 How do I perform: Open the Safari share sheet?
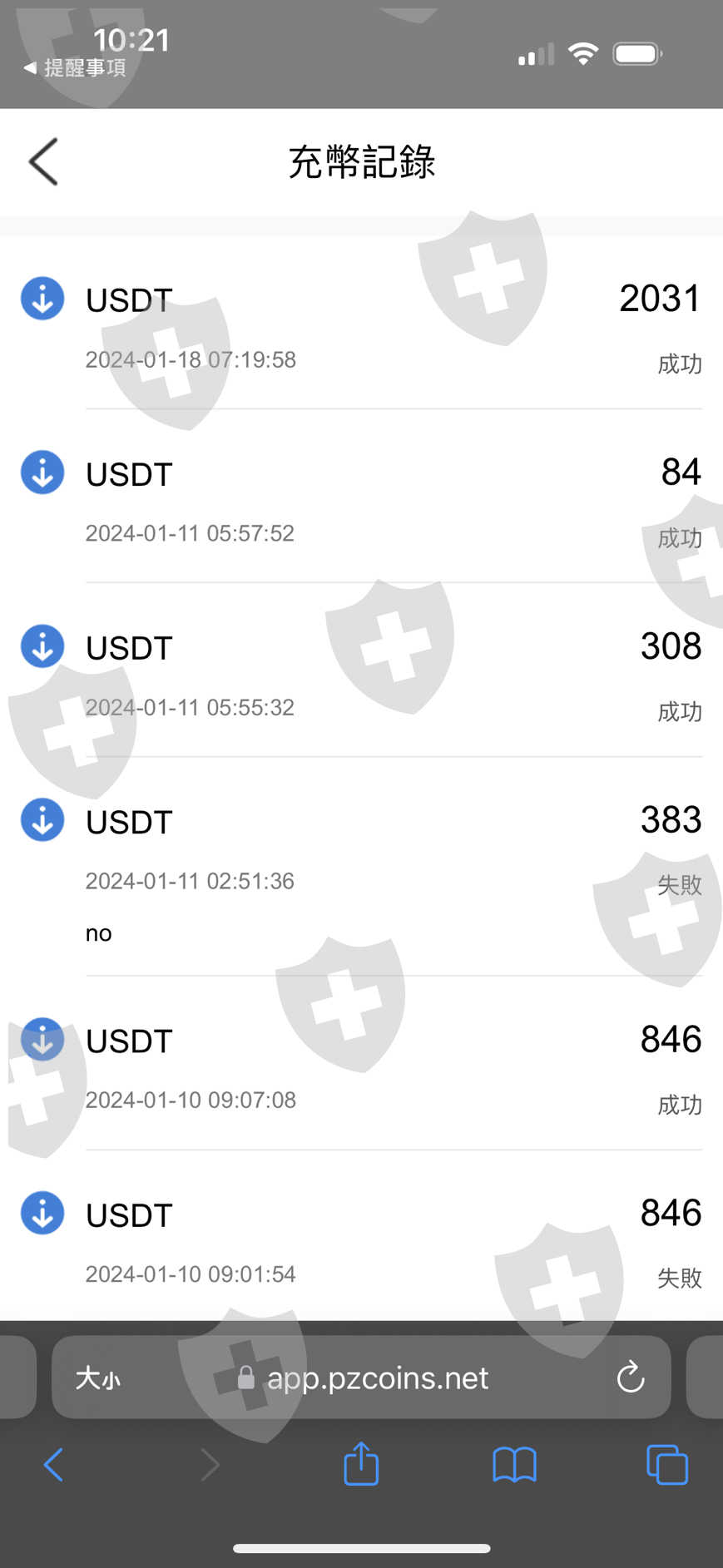361,1464
